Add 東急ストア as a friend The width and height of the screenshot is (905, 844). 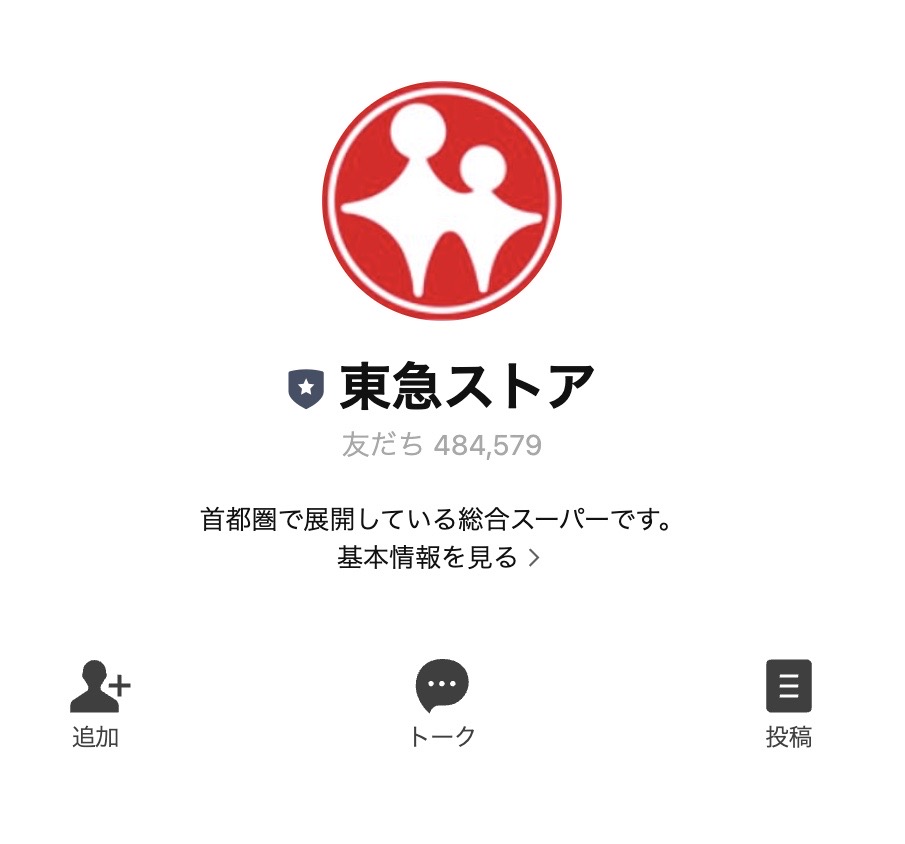[x=99, y=701]
